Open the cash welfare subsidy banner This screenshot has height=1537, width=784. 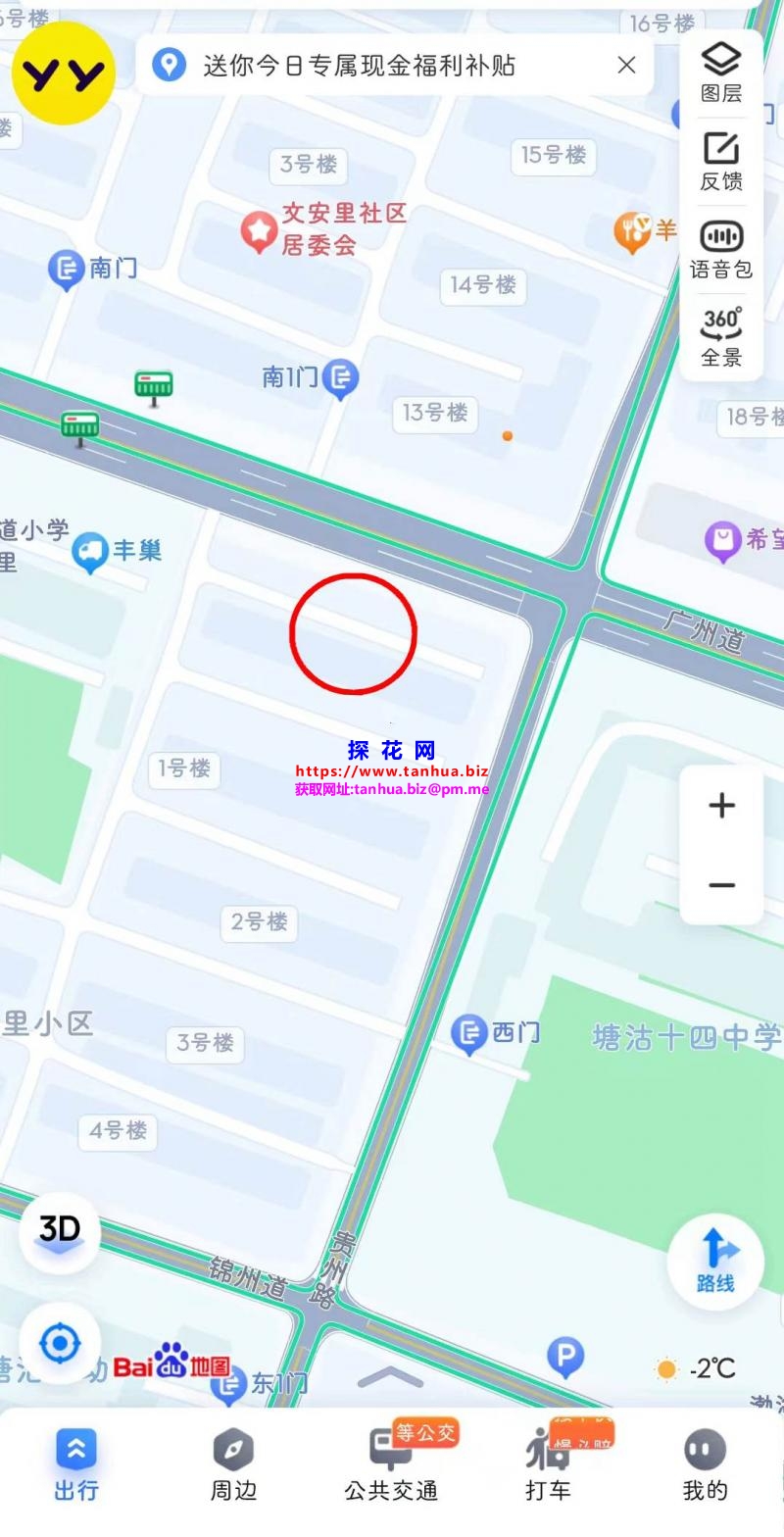coord(358,66)
